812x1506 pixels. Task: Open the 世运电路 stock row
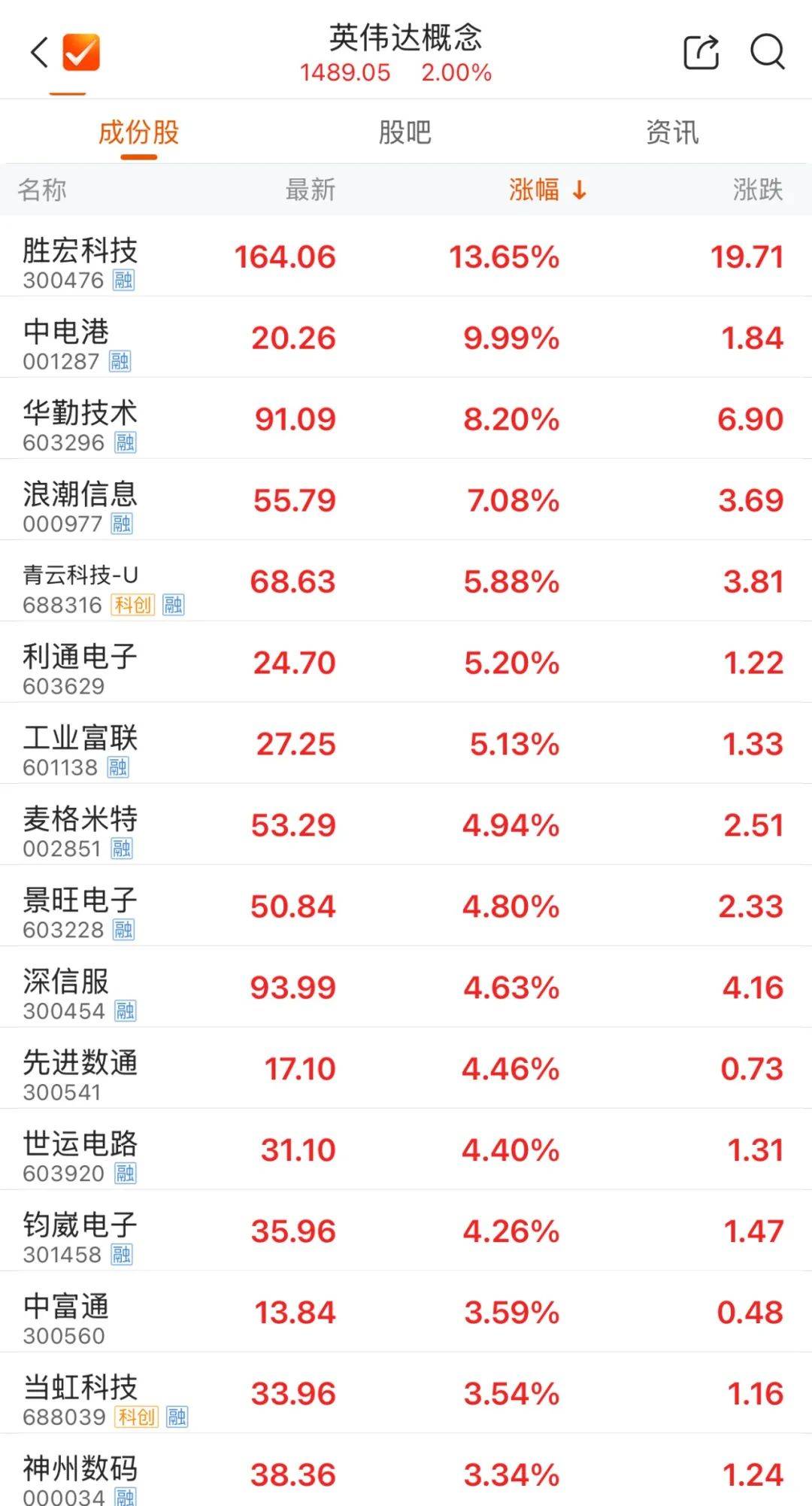(406, 1150)
